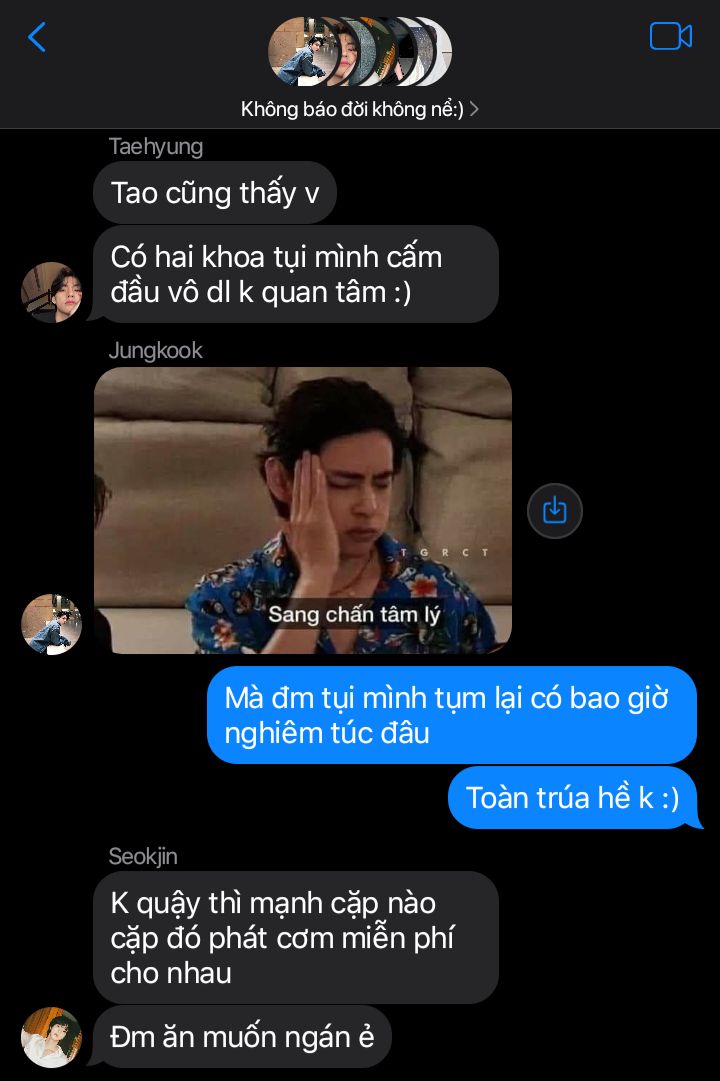Open group details for Không báo đời không nể
The width and height of the screenshot is (720, 1081).
point(360,109)
